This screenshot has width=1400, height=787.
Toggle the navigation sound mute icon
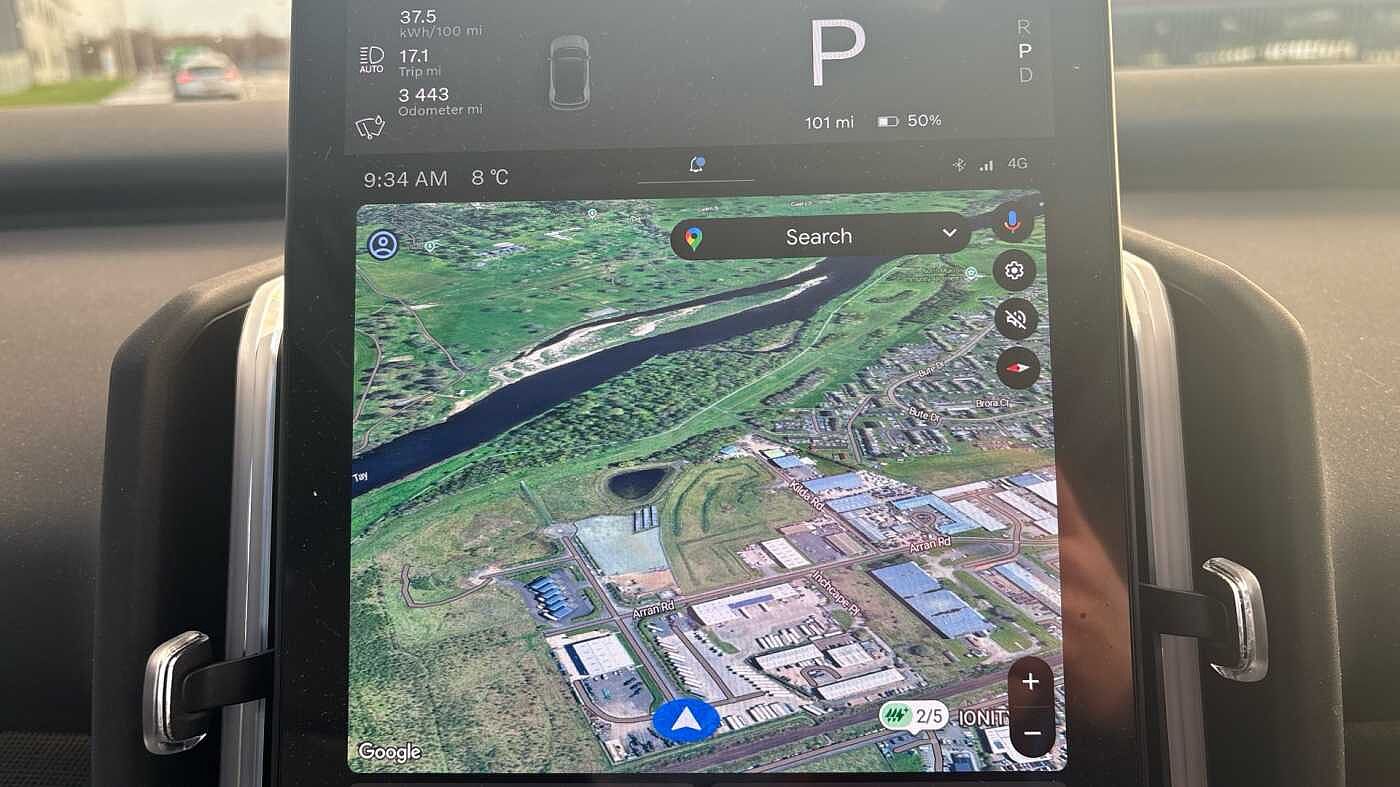[x=1016, y=320]
